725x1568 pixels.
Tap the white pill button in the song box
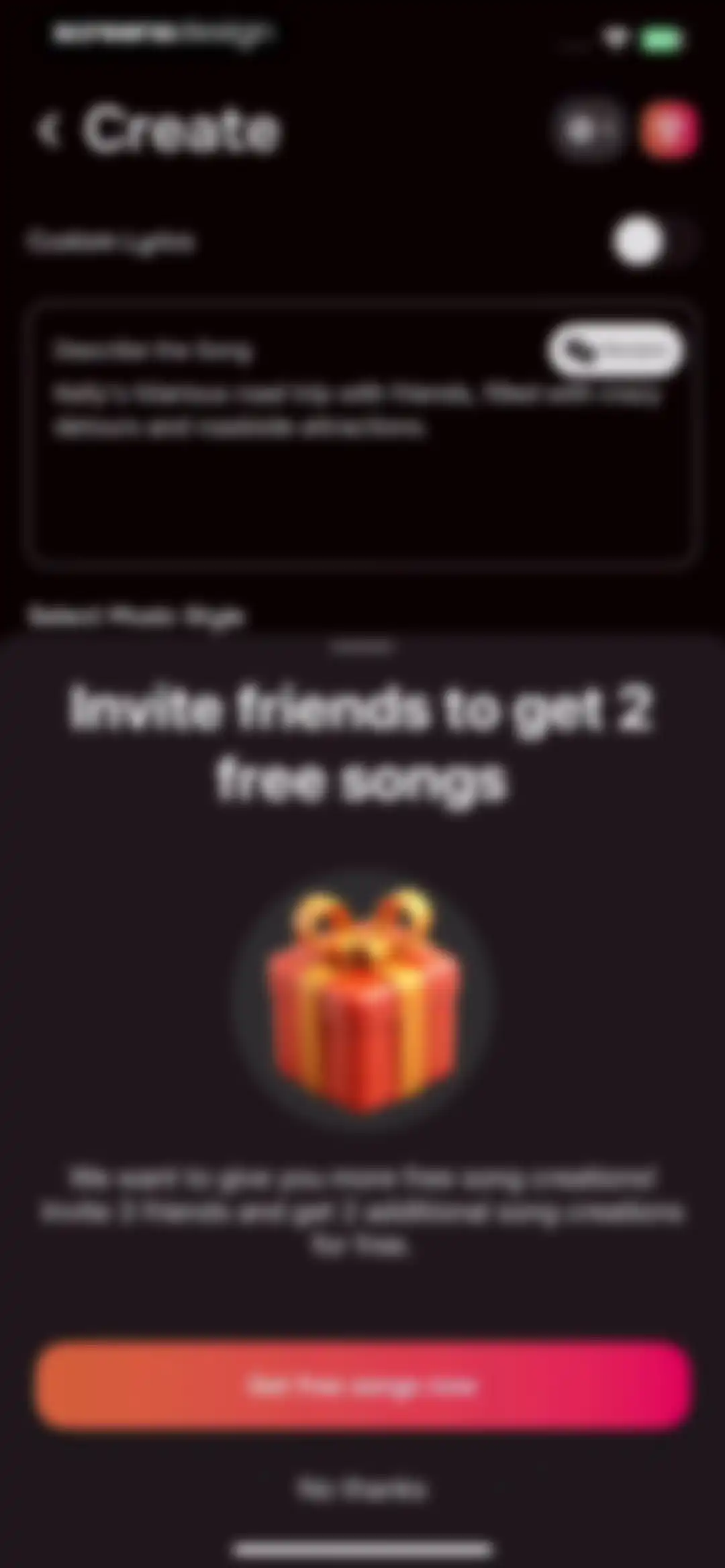pyautogui.click(x=615, y=350)
